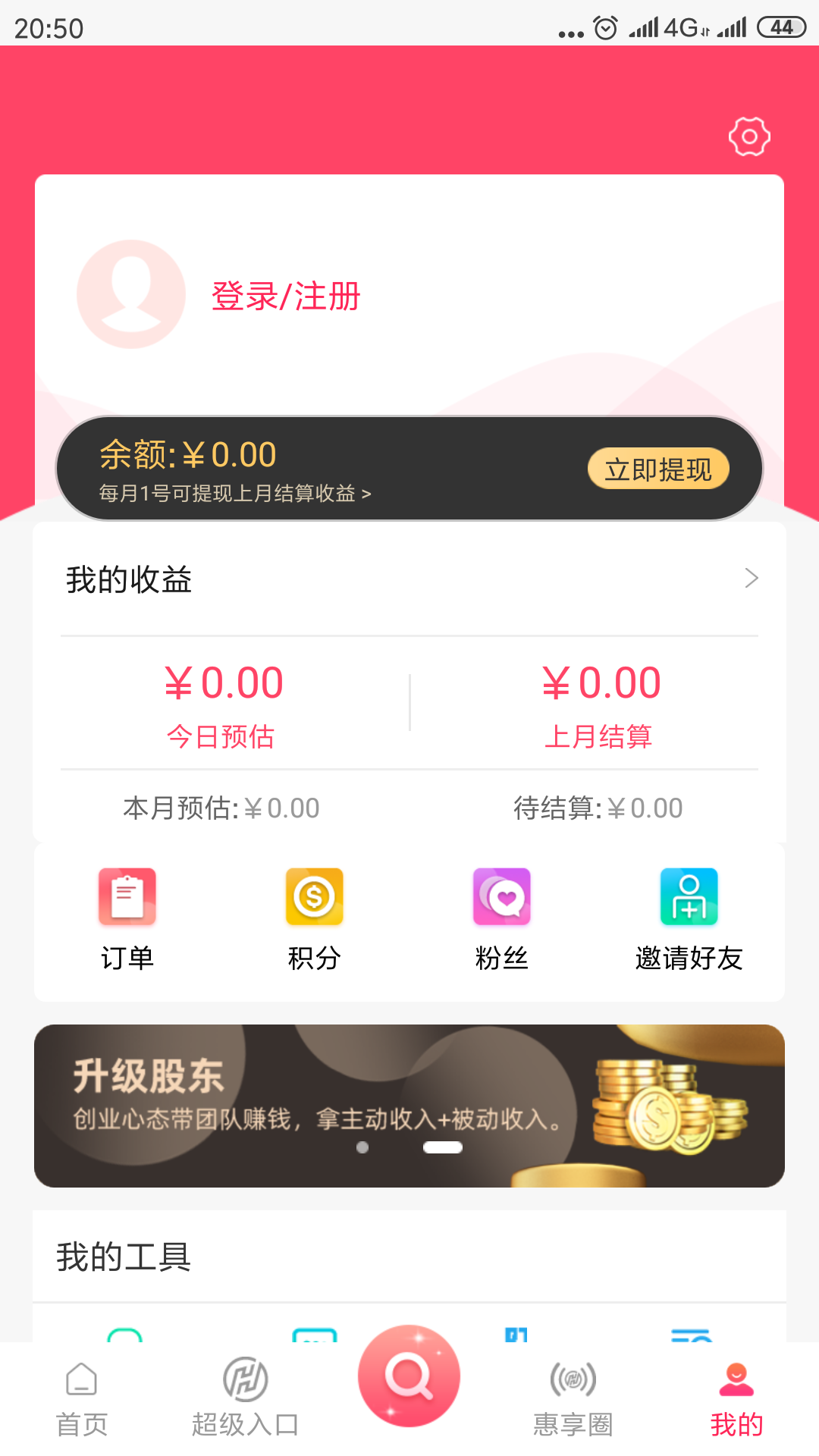Open 每月1号可提现上月结算收益 details
Image resolution: width=819 pixels, height=1456 pixels.
click(235, 494)
